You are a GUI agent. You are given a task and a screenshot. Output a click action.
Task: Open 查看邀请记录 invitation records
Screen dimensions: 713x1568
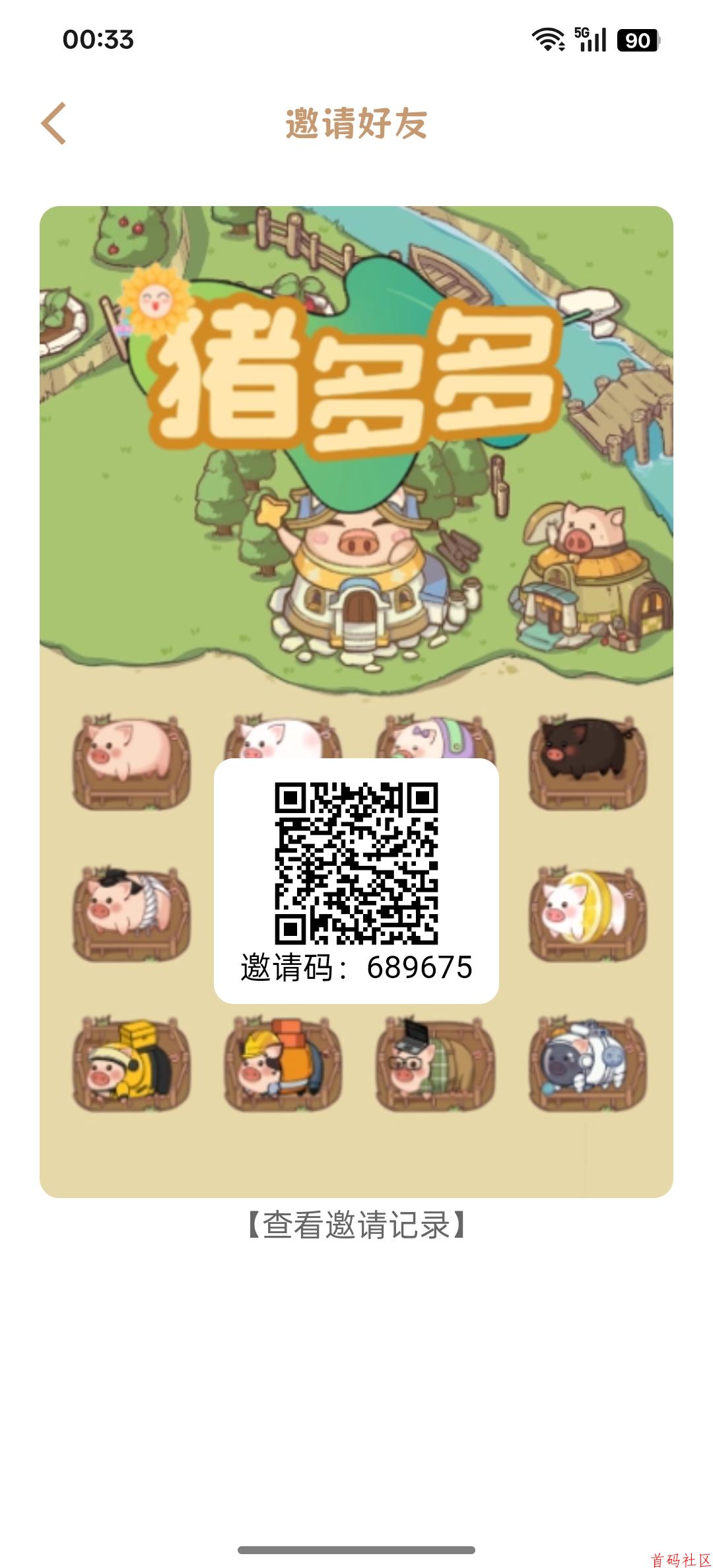[x=356, y=1224]
